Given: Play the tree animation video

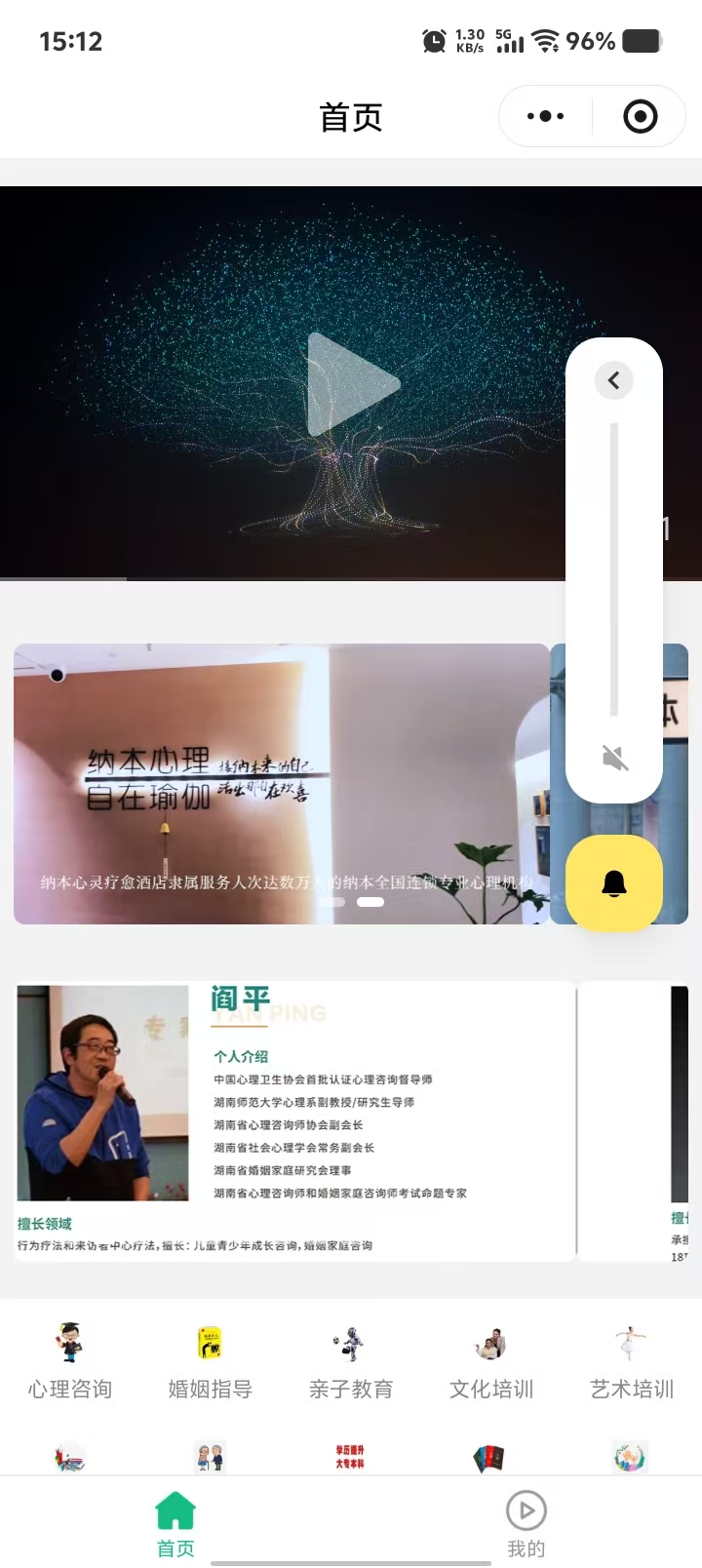Looking at the screenshot, I should 353,384.
